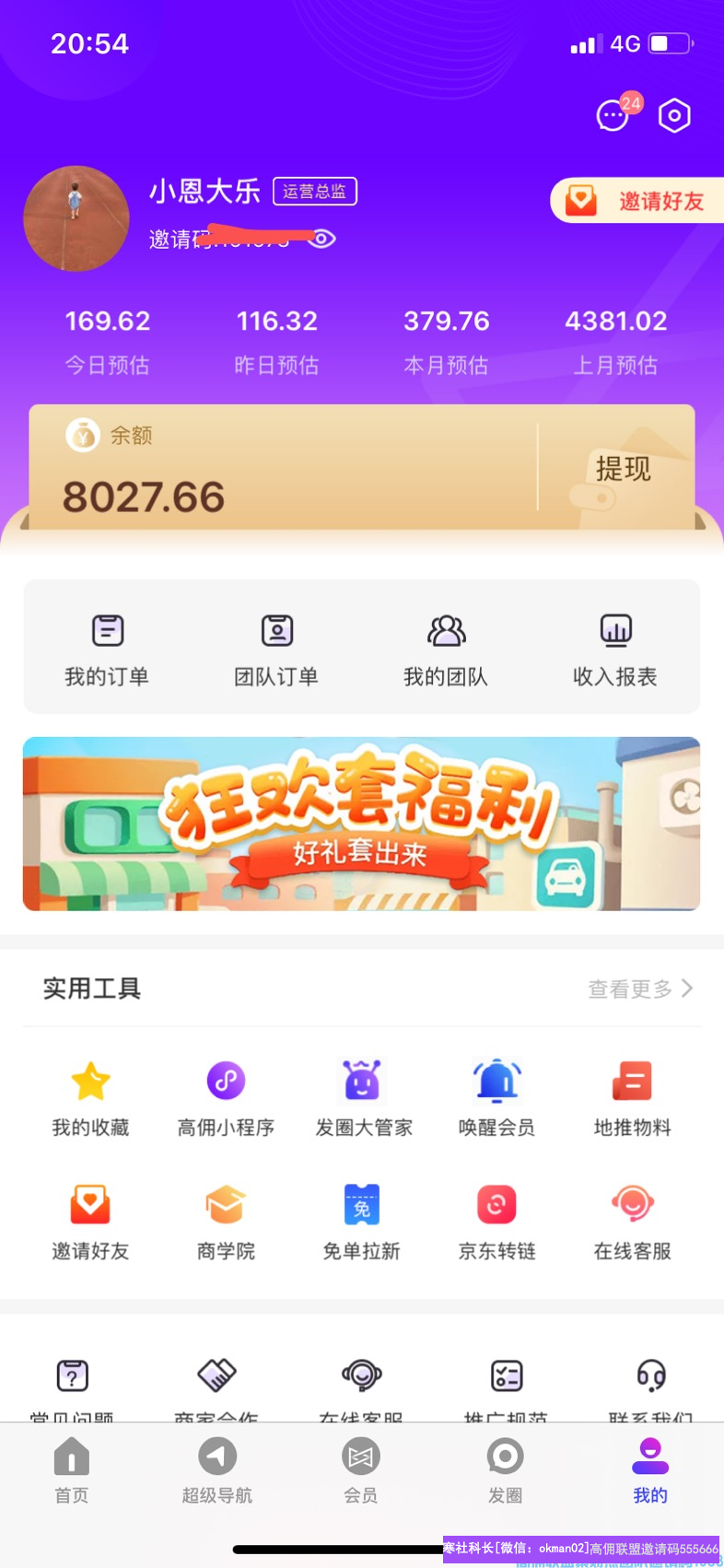
Task: Open the hexagon settings icon
Action: [674, 116]
